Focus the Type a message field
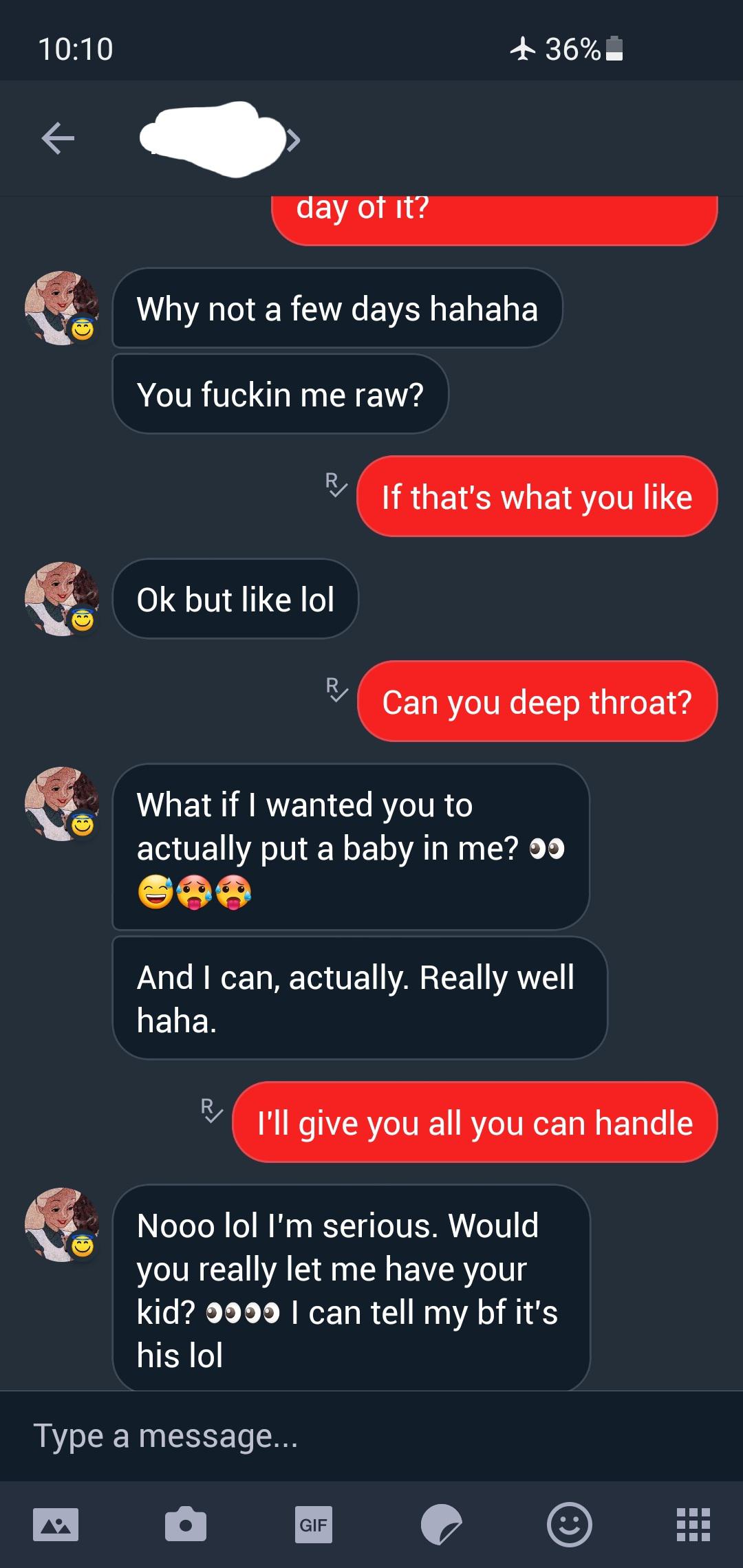The width and height of the screenshot is (743, 1568). click(371, 1436)
